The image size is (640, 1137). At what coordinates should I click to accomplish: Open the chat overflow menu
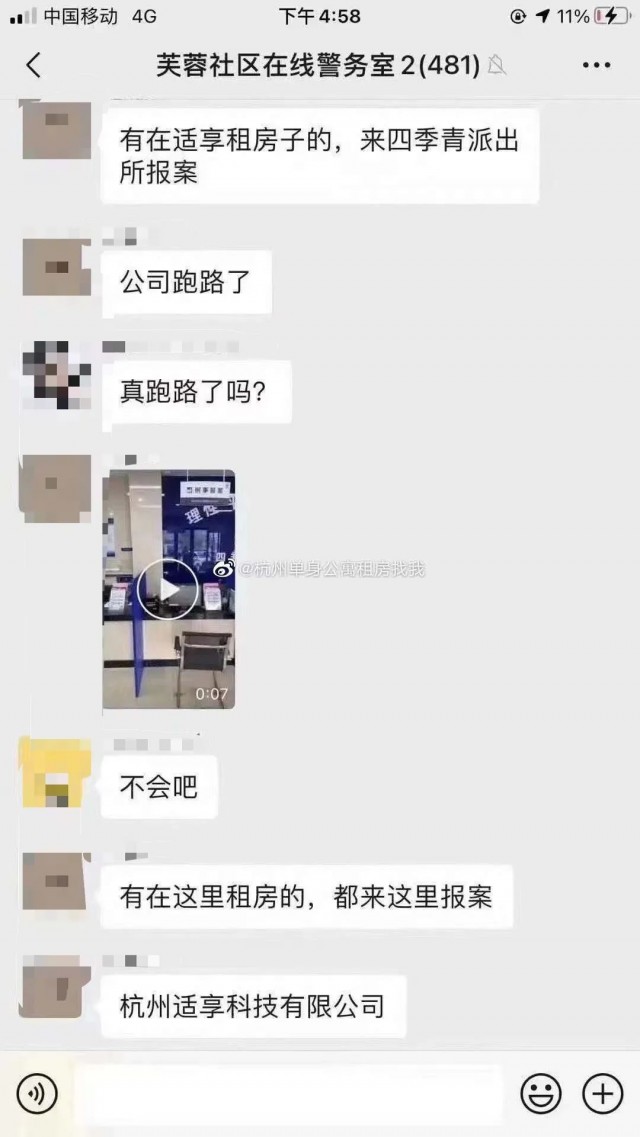[x=596, y=66]
